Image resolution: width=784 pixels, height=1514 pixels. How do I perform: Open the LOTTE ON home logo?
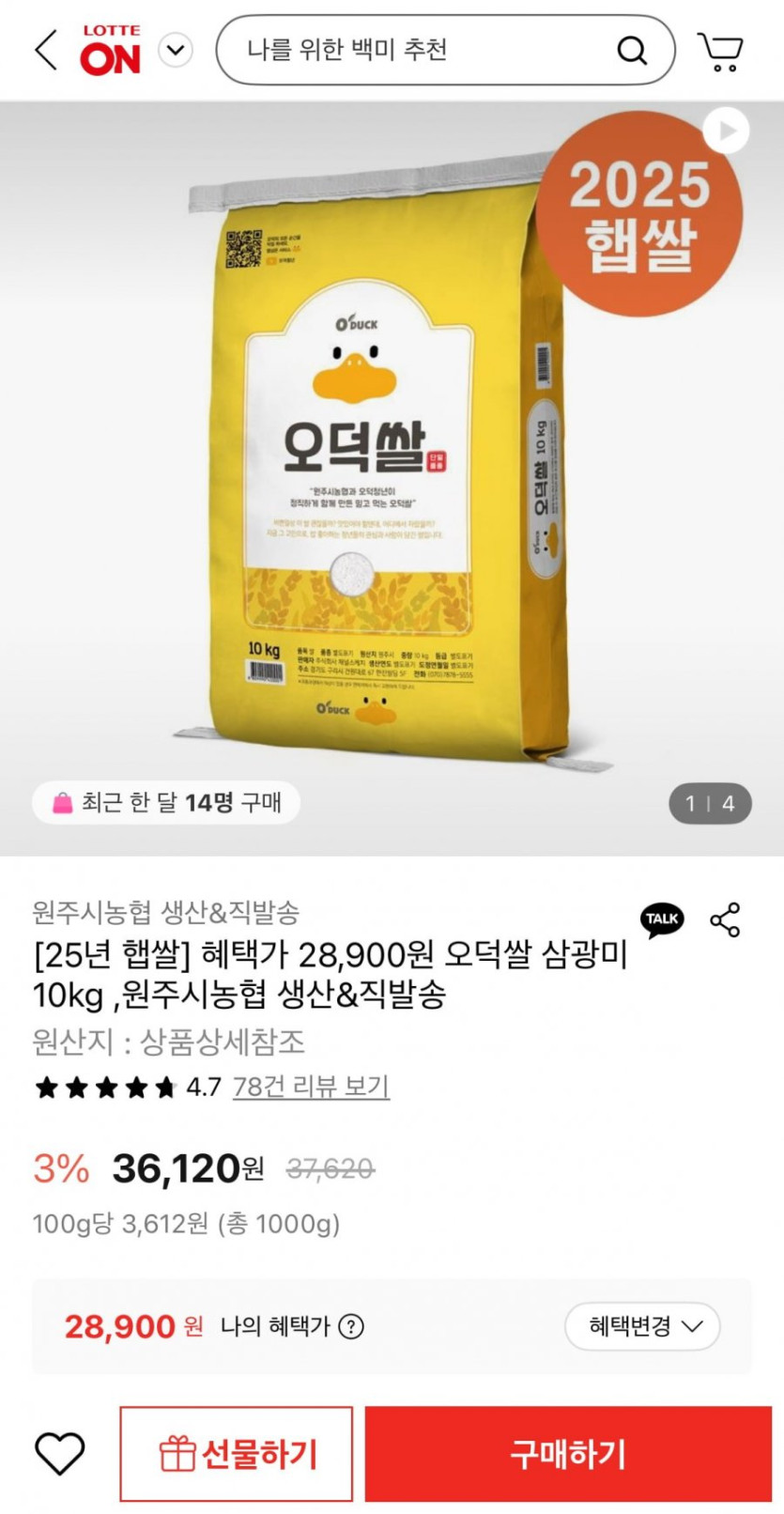click(111, 51)
